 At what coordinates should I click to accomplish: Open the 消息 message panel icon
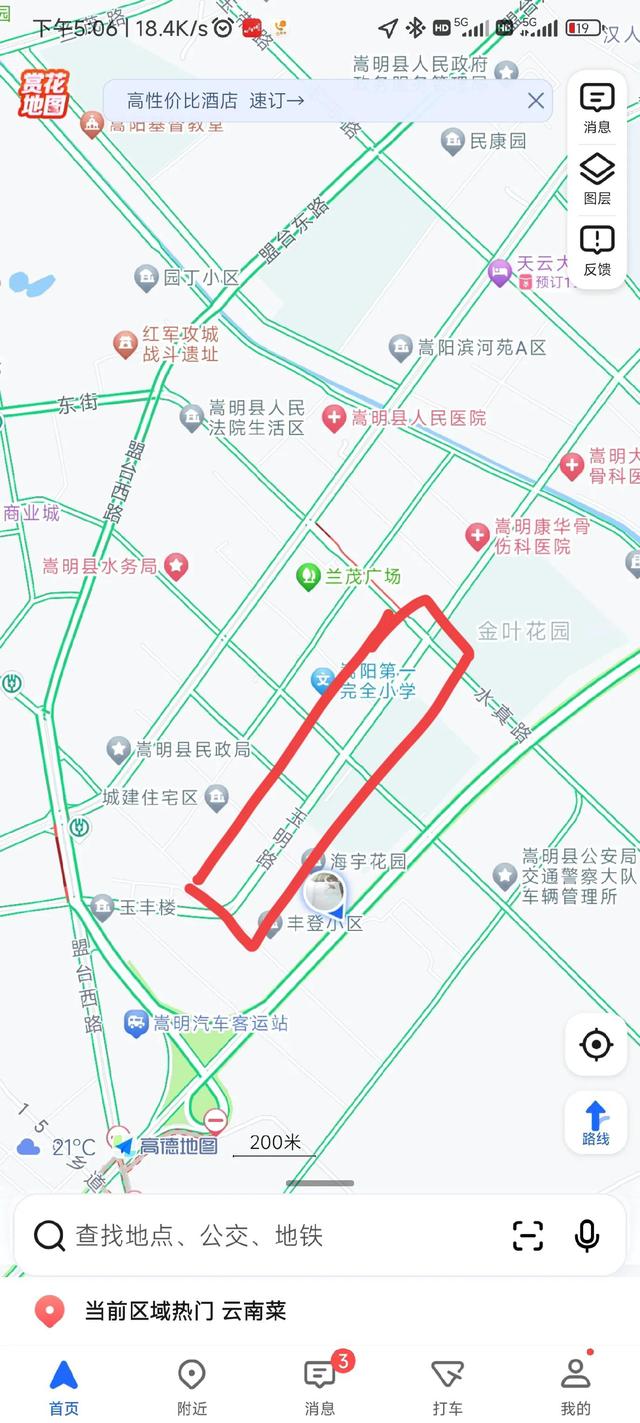[597, 107]
